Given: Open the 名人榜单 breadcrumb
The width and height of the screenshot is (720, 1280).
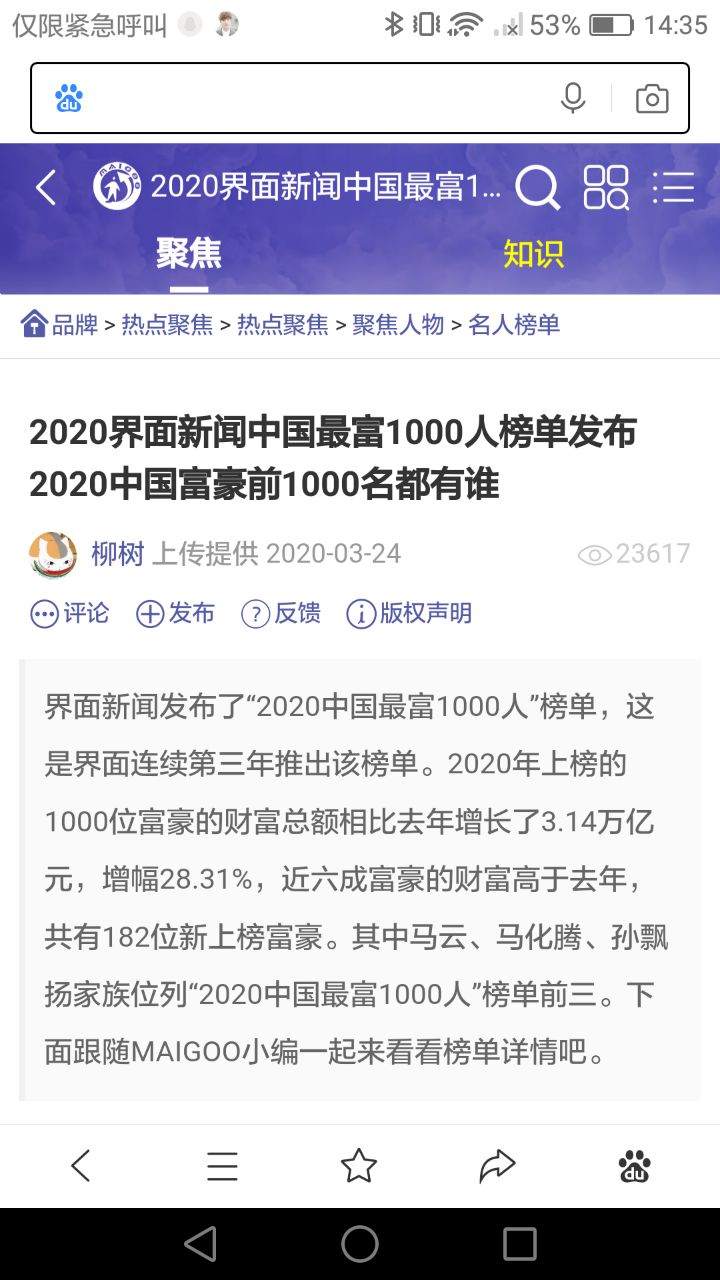Looking at the screenshot, I should click(514, 324).
